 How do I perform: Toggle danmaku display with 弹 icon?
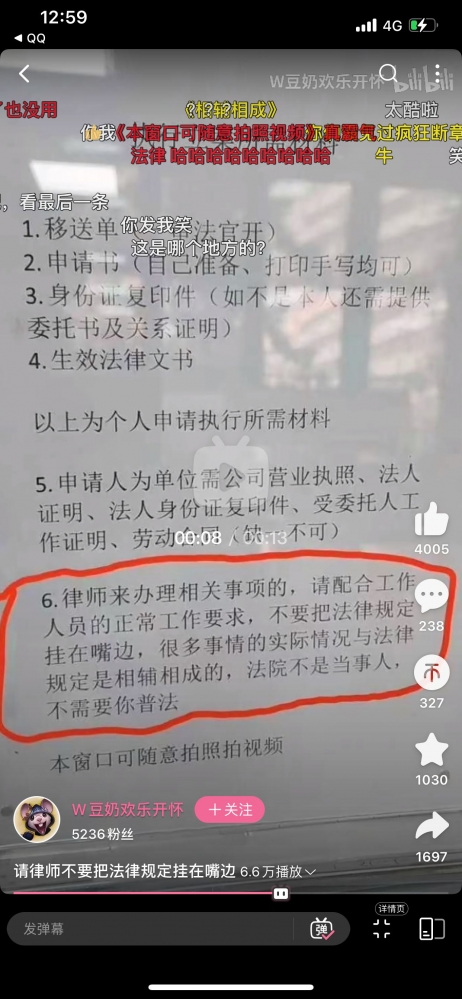[322, 929]
